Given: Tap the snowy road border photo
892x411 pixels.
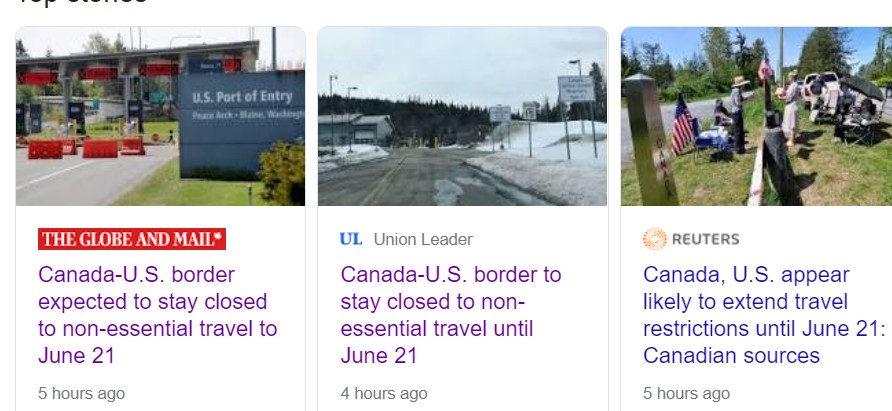Looking at the screenshot, I should [x=462, y=117].
